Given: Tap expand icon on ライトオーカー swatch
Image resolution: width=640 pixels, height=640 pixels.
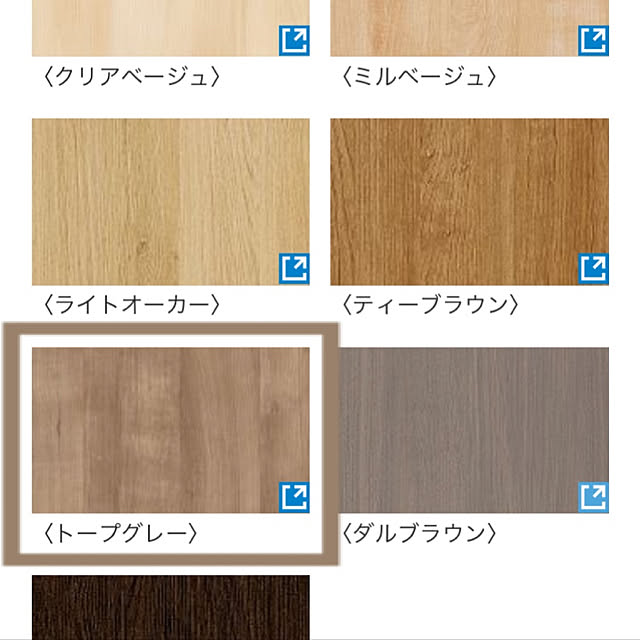Looking at the screenshot, I should 295,269.
